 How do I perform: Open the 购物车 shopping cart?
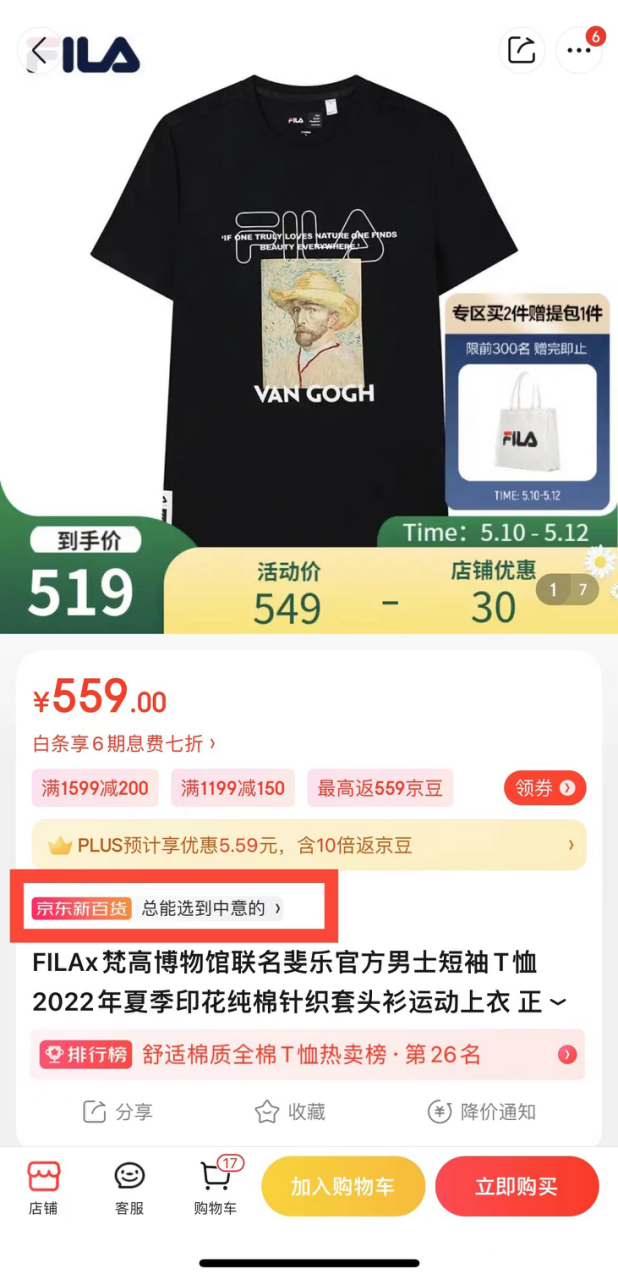tap(216, 1187)
